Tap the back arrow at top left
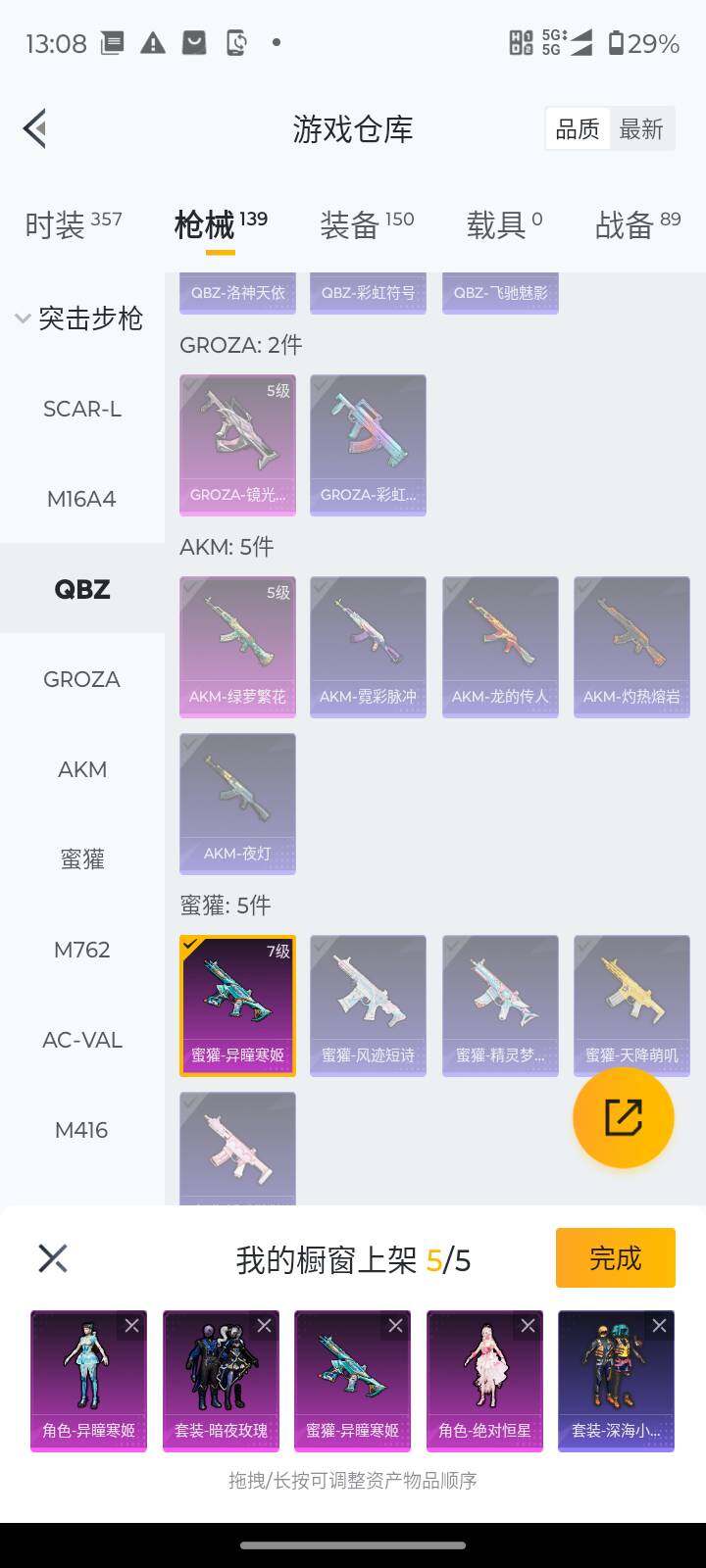Screen dimensions: 706x1568 (34, 127)
